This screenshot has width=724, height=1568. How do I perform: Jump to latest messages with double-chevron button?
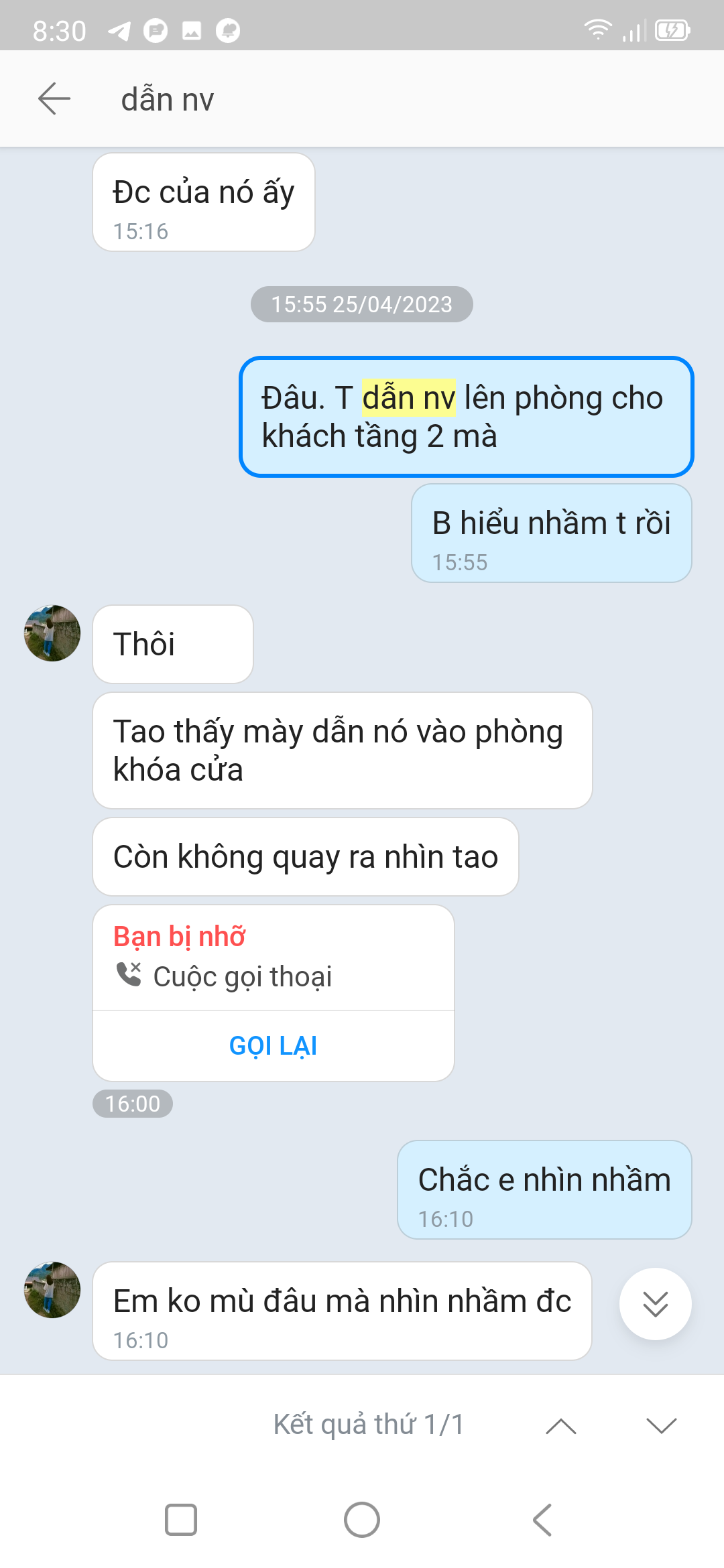[x=655, y=1304]
